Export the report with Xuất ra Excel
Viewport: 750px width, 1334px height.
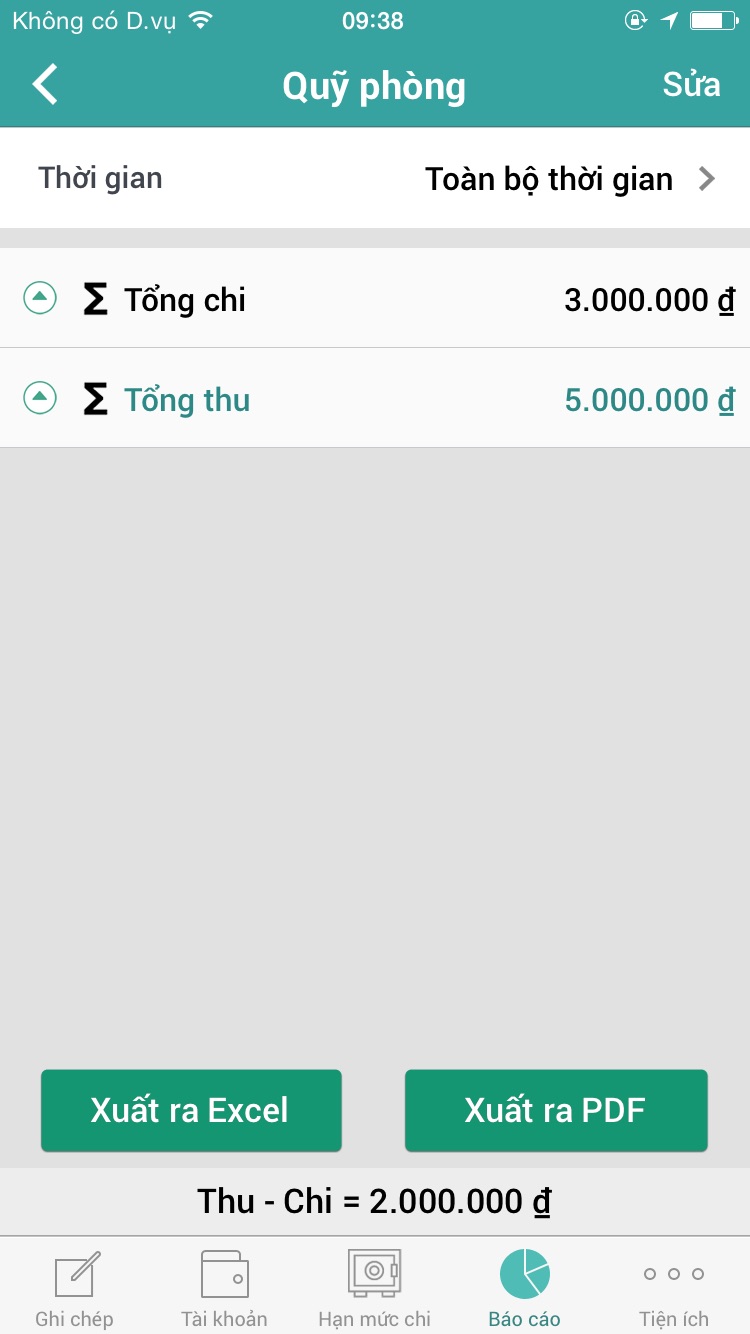[x=191, y=1110]
